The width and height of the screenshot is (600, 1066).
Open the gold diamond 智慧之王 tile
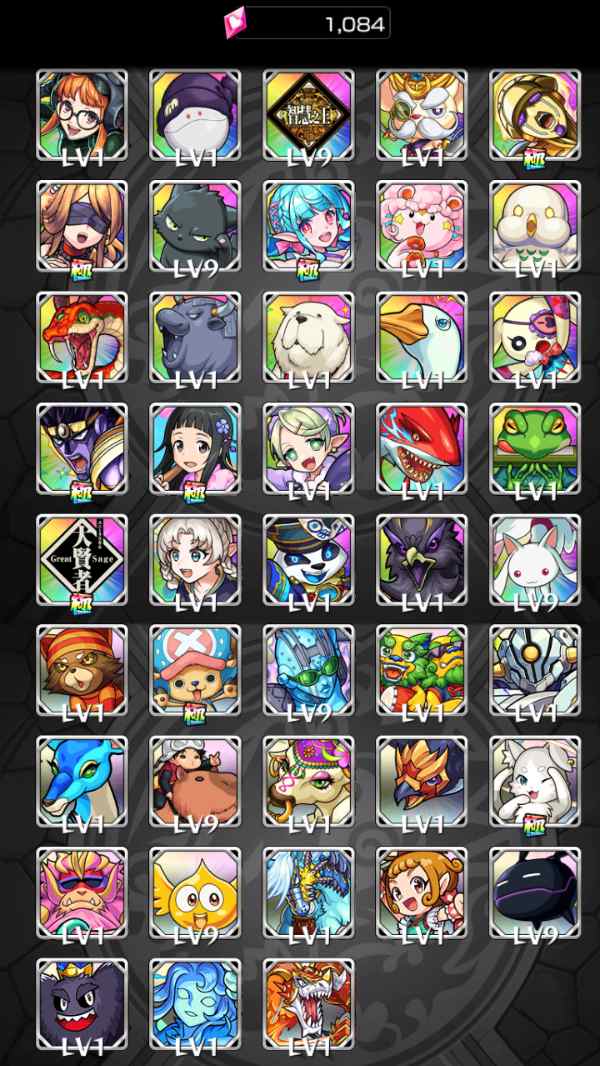click(x=309, y=114)
